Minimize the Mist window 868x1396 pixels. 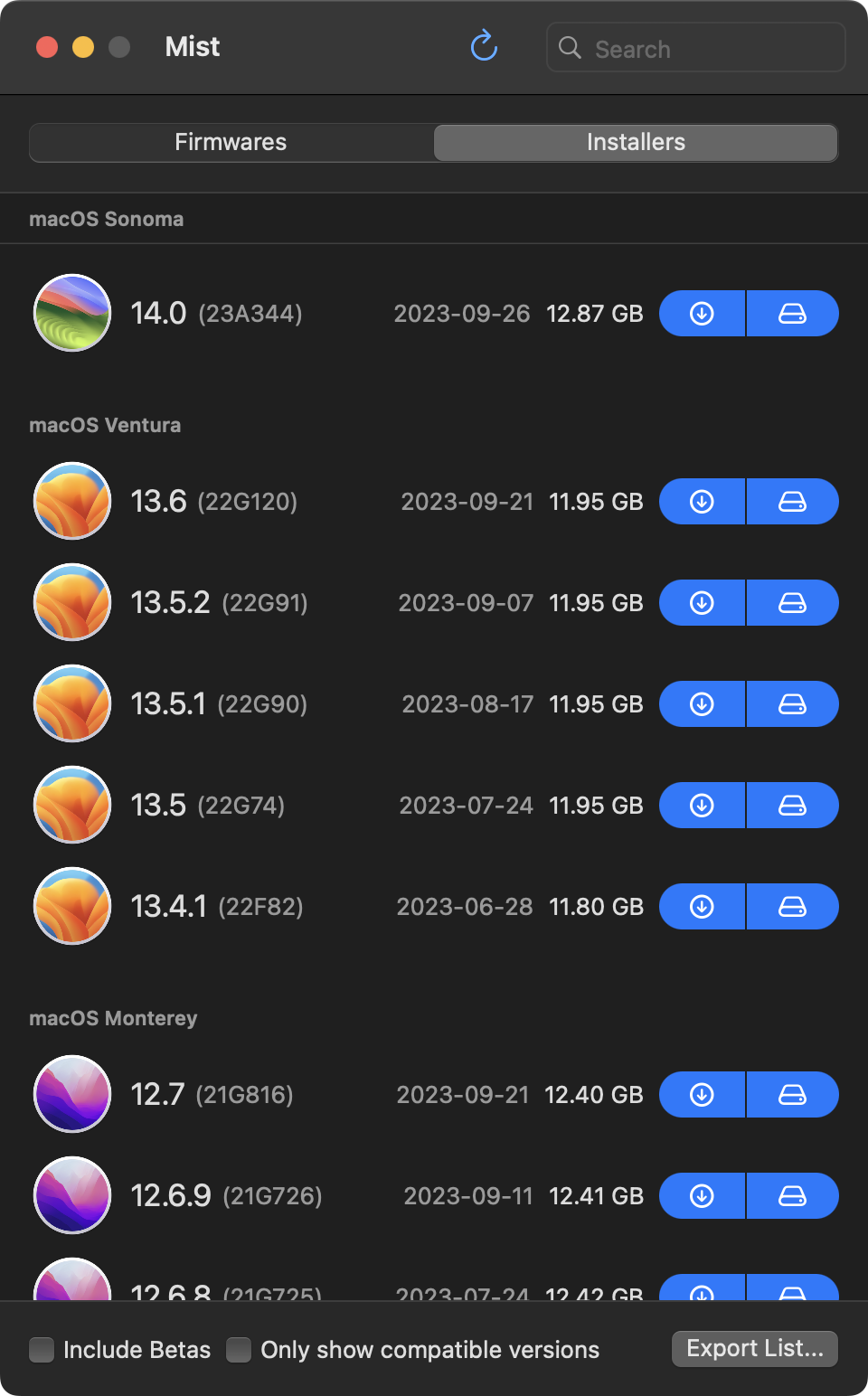click(83, 47)
